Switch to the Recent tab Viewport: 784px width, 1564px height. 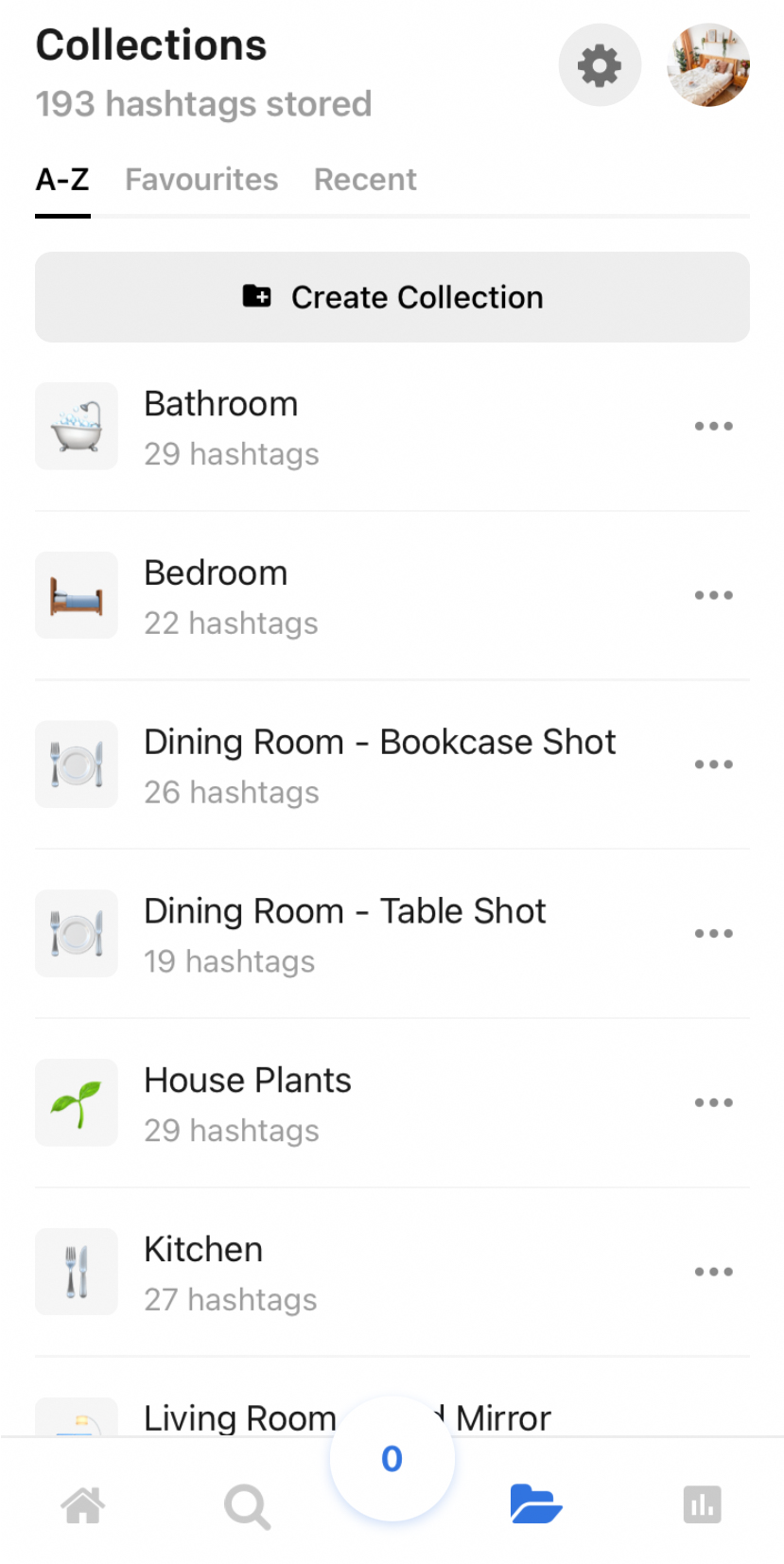tap(365, 179)
